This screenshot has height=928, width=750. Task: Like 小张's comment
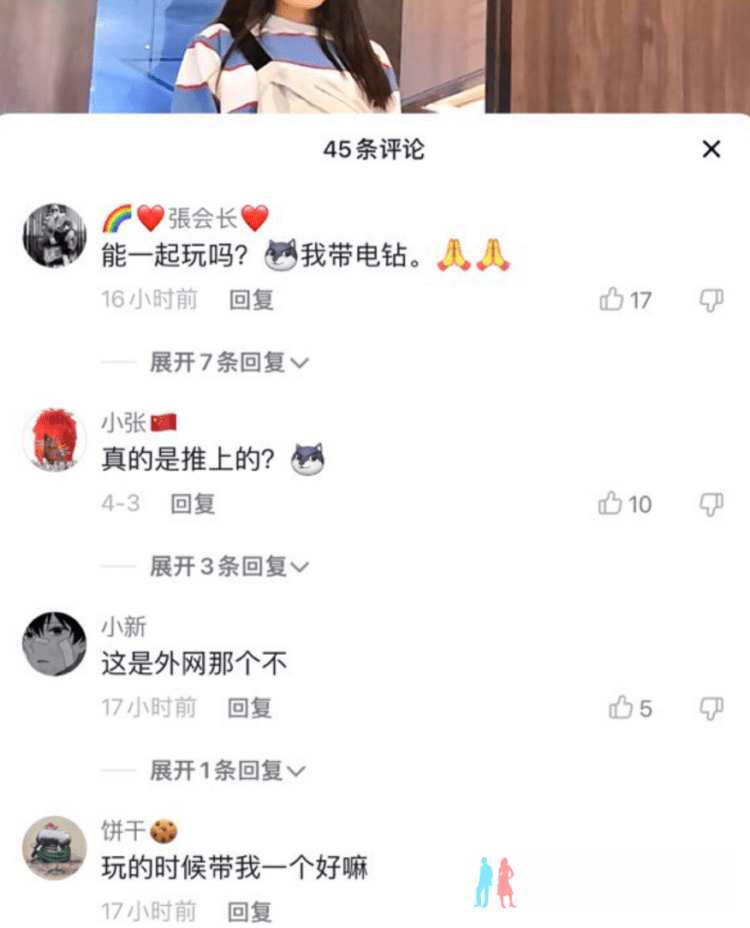click(611, 503)
